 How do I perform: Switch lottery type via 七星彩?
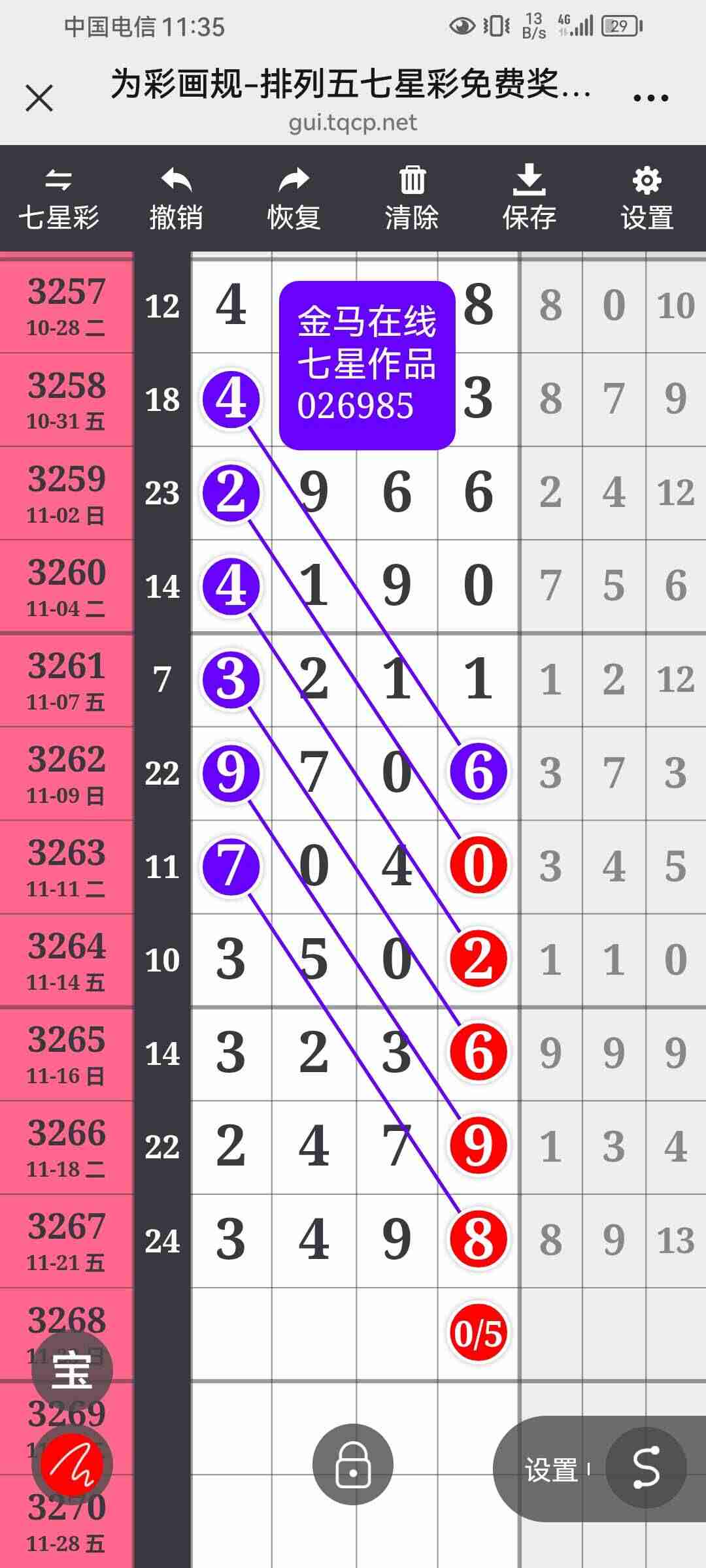(59, 199)
